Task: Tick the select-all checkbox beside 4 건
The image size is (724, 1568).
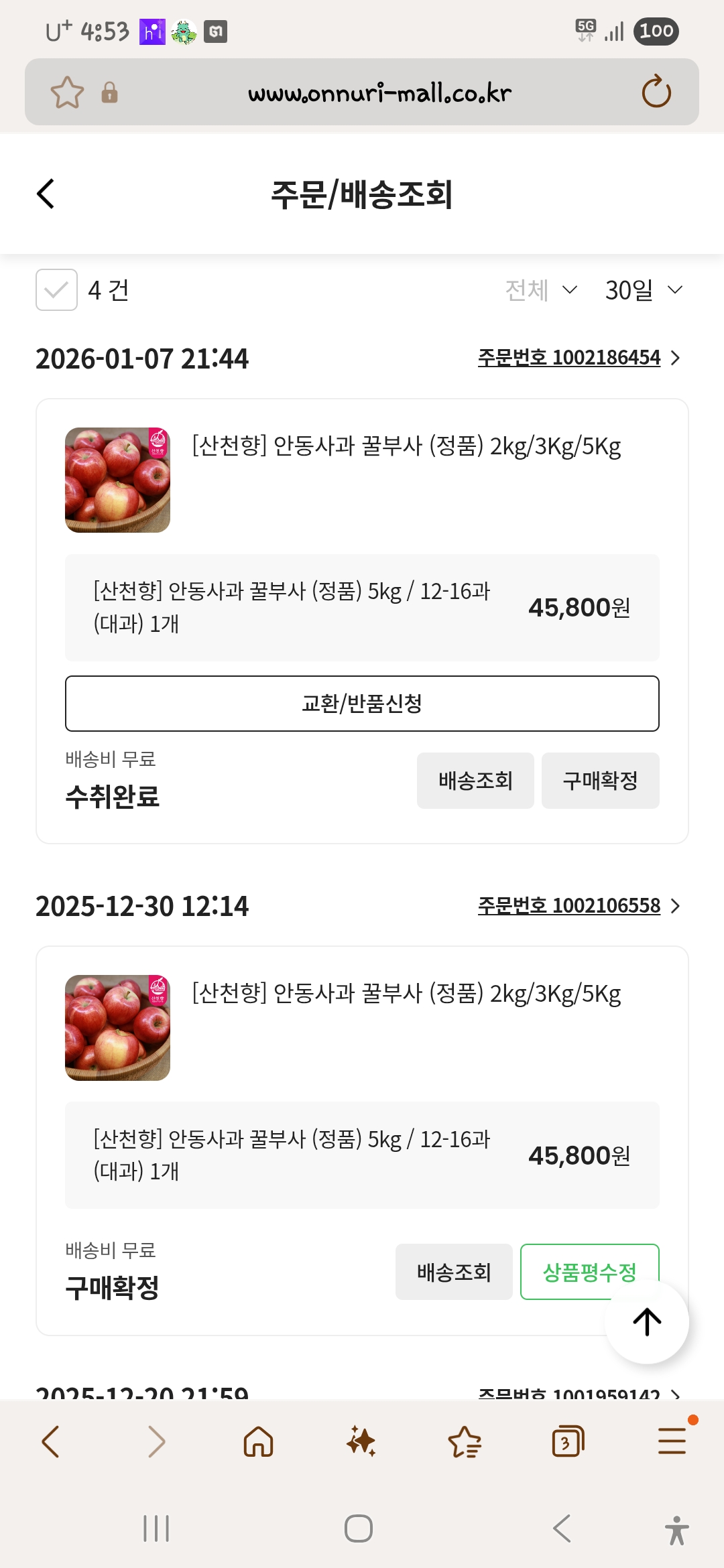Action: point(56,290)
